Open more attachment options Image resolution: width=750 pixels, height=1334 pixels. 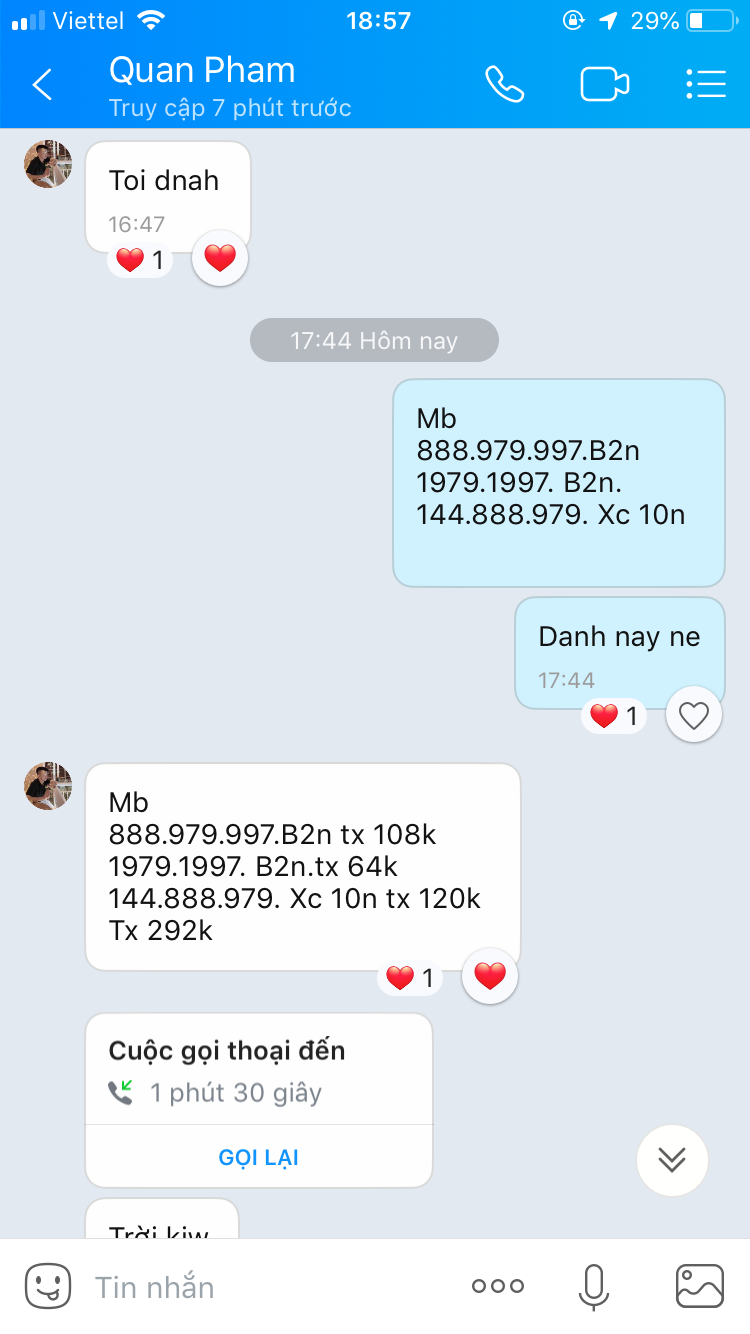point(498,1286)
